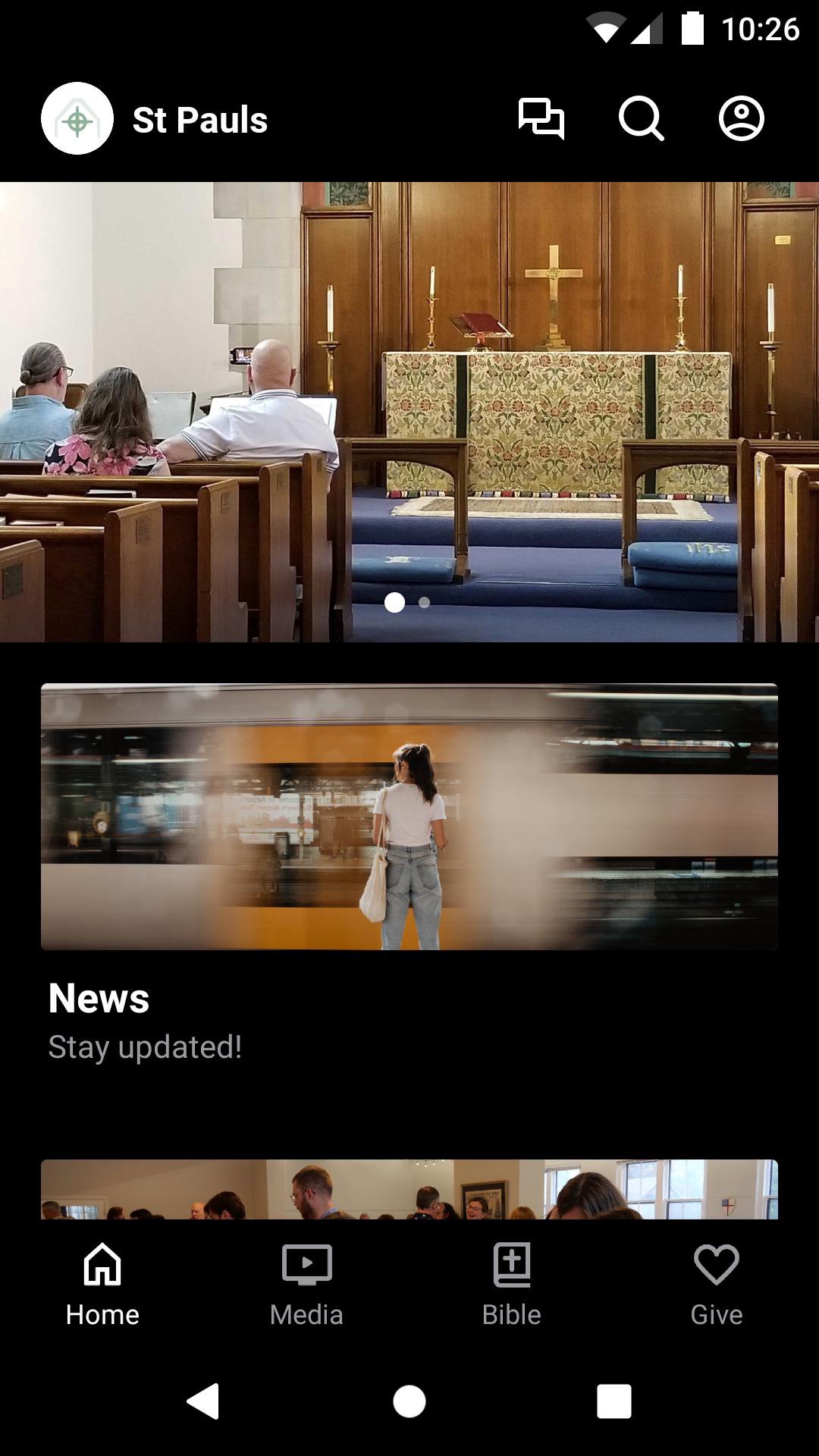Open search in the top bar
The height and width of the screenshot is (1456, 819).
[x=641, y=119]
